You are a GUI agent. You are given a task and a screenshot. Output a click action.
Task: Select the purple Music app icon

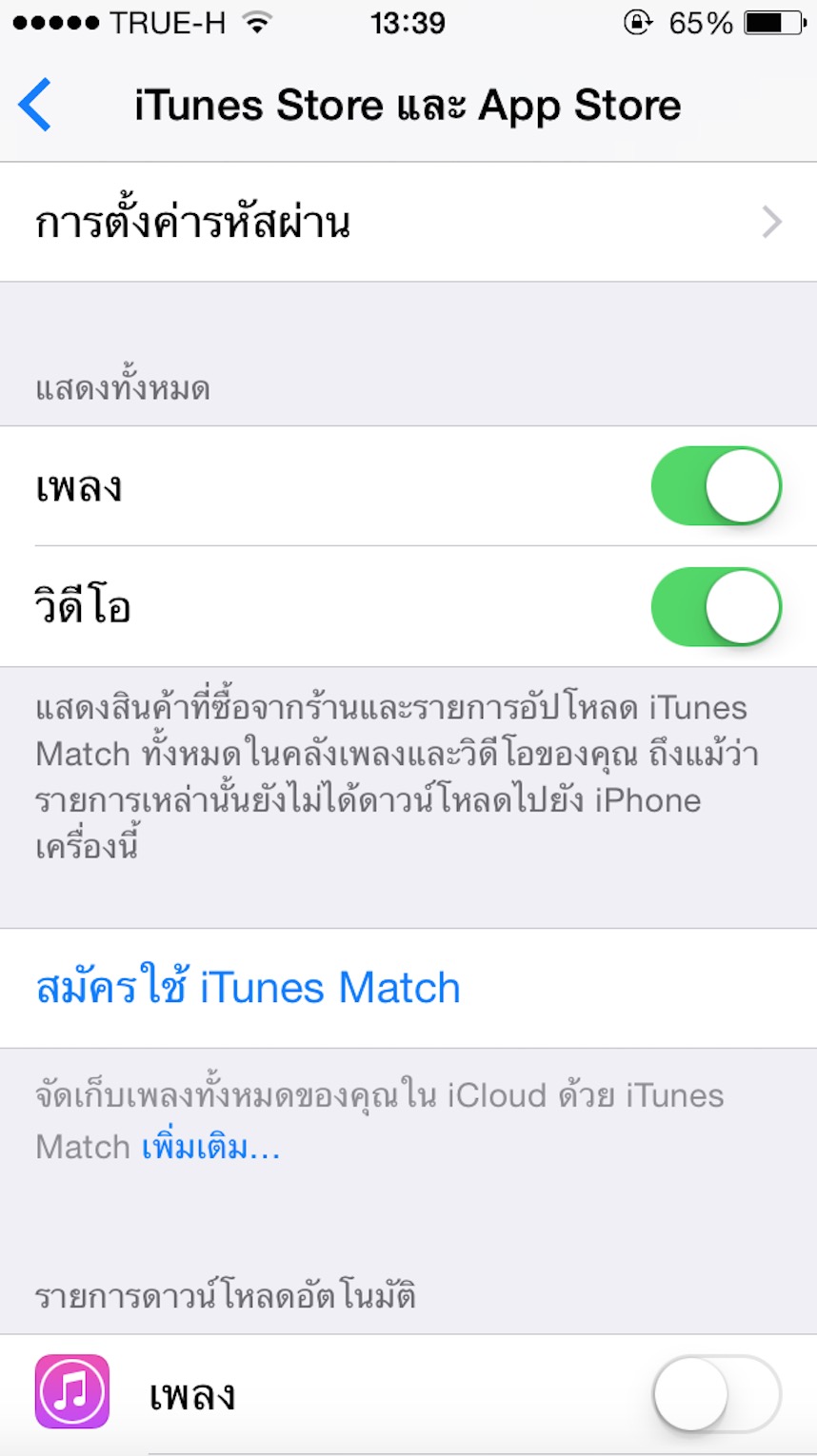pos(71,1393)
